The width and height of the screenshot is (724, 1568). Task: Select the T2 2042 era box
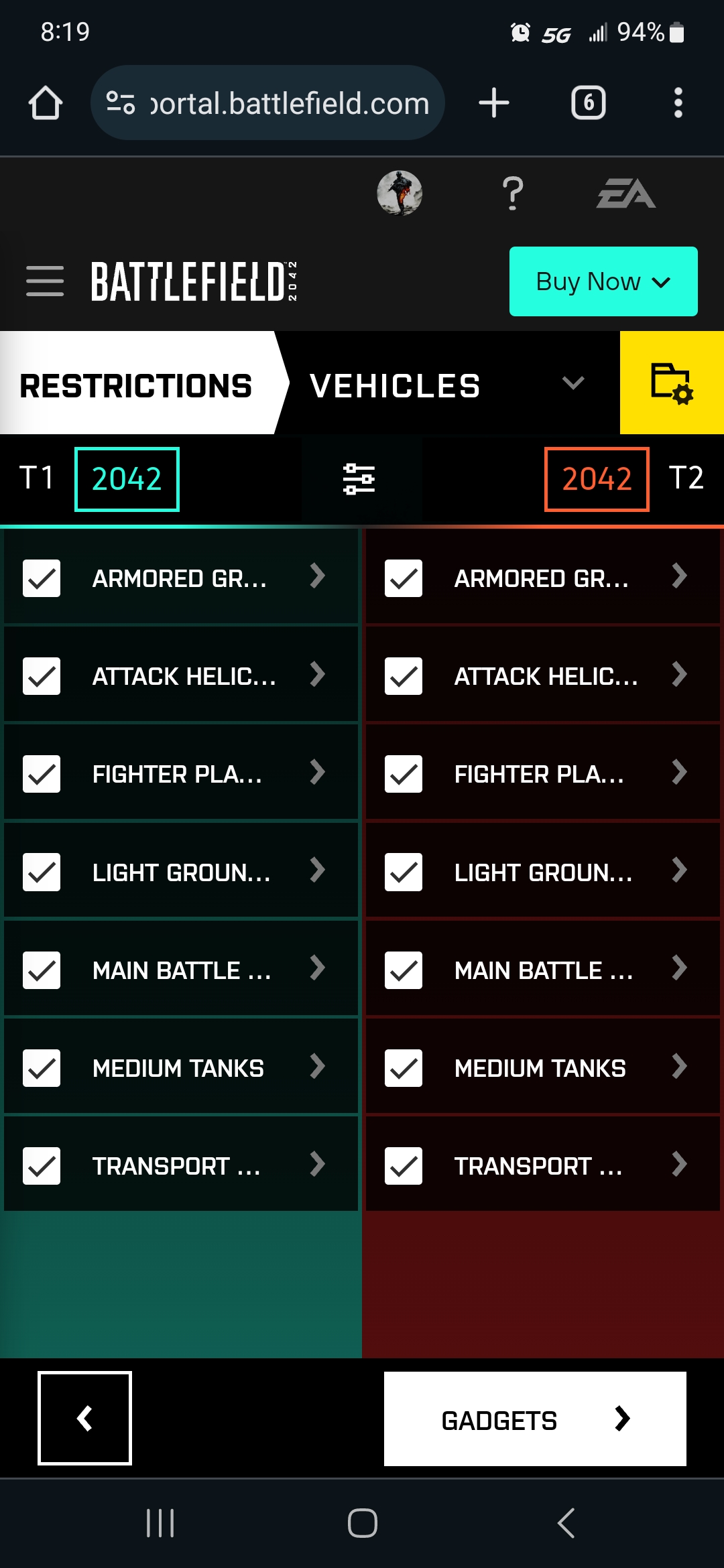(597, 479)
